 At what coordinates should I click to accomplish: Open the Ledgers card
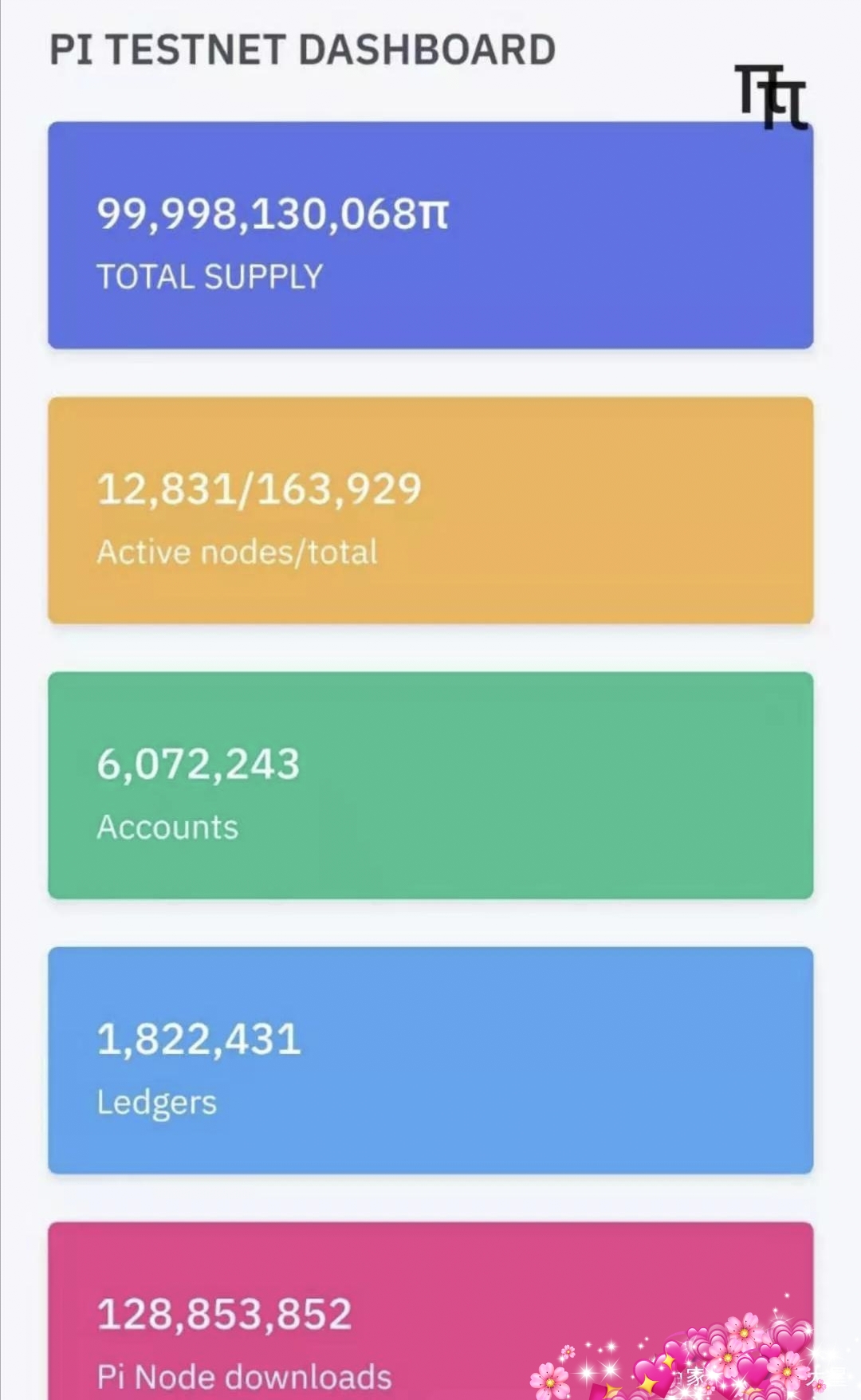431,1060
